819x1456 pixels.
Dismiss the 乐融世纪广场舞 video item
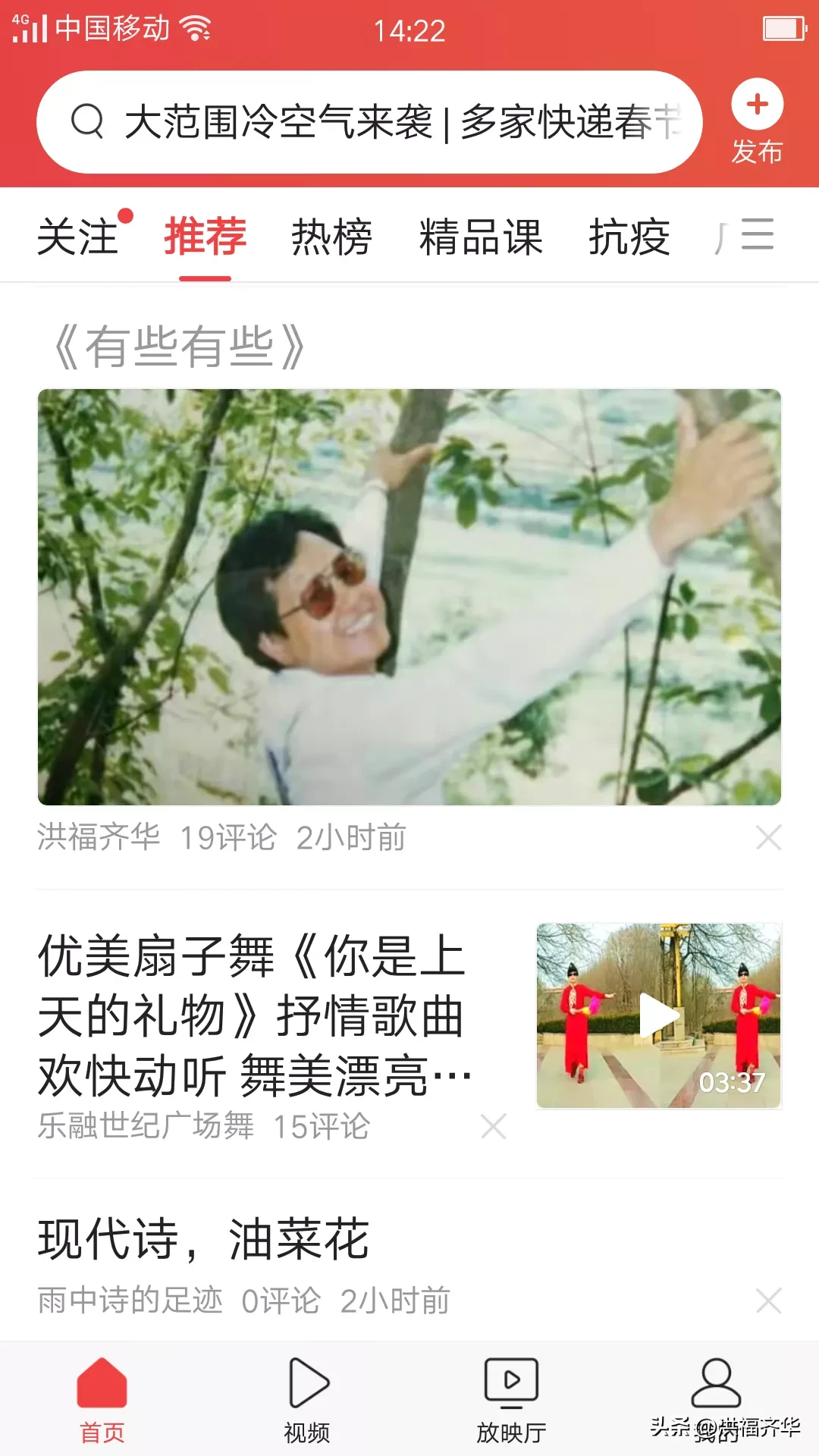[494, 1126]
